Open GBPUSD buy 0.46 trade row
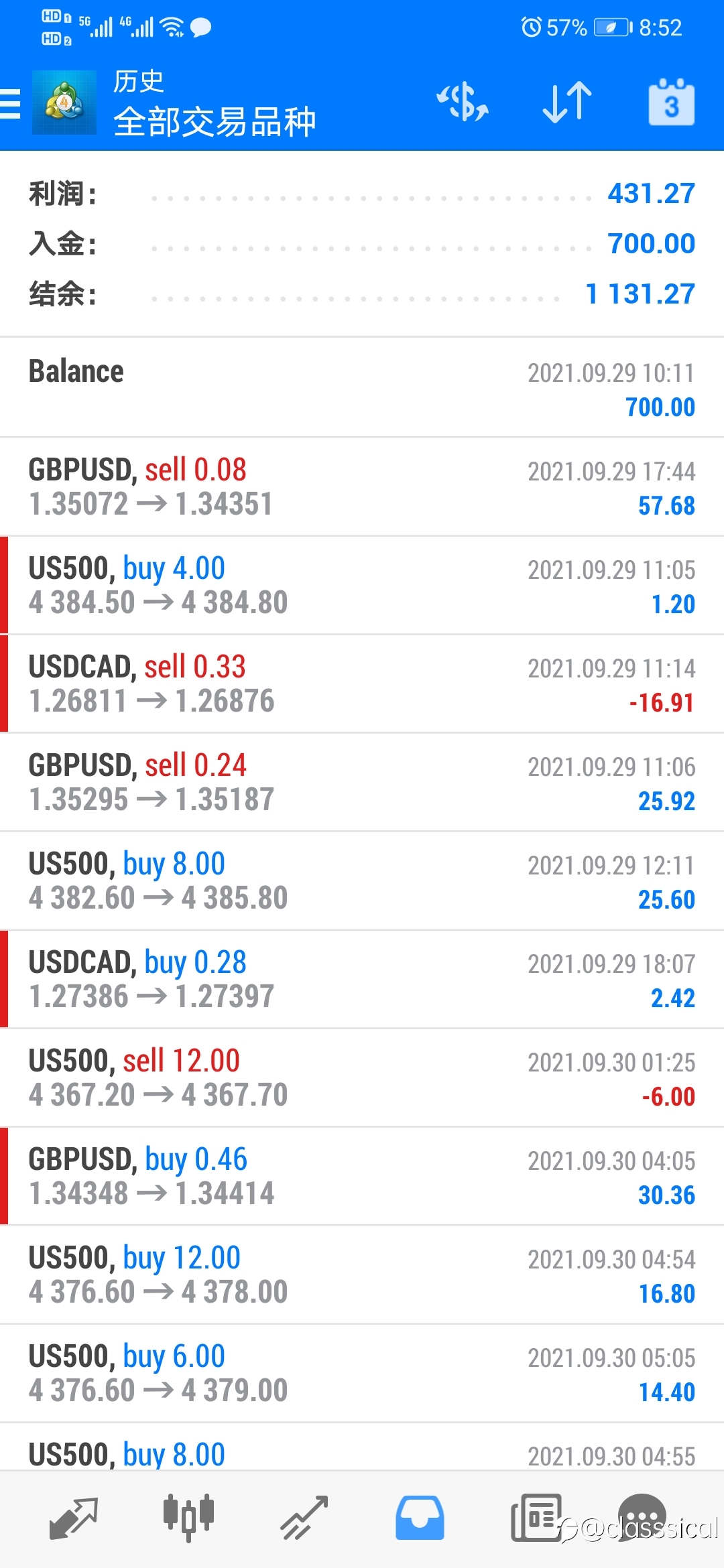Screen dimensions: 724x1568 click(362, 1176)
